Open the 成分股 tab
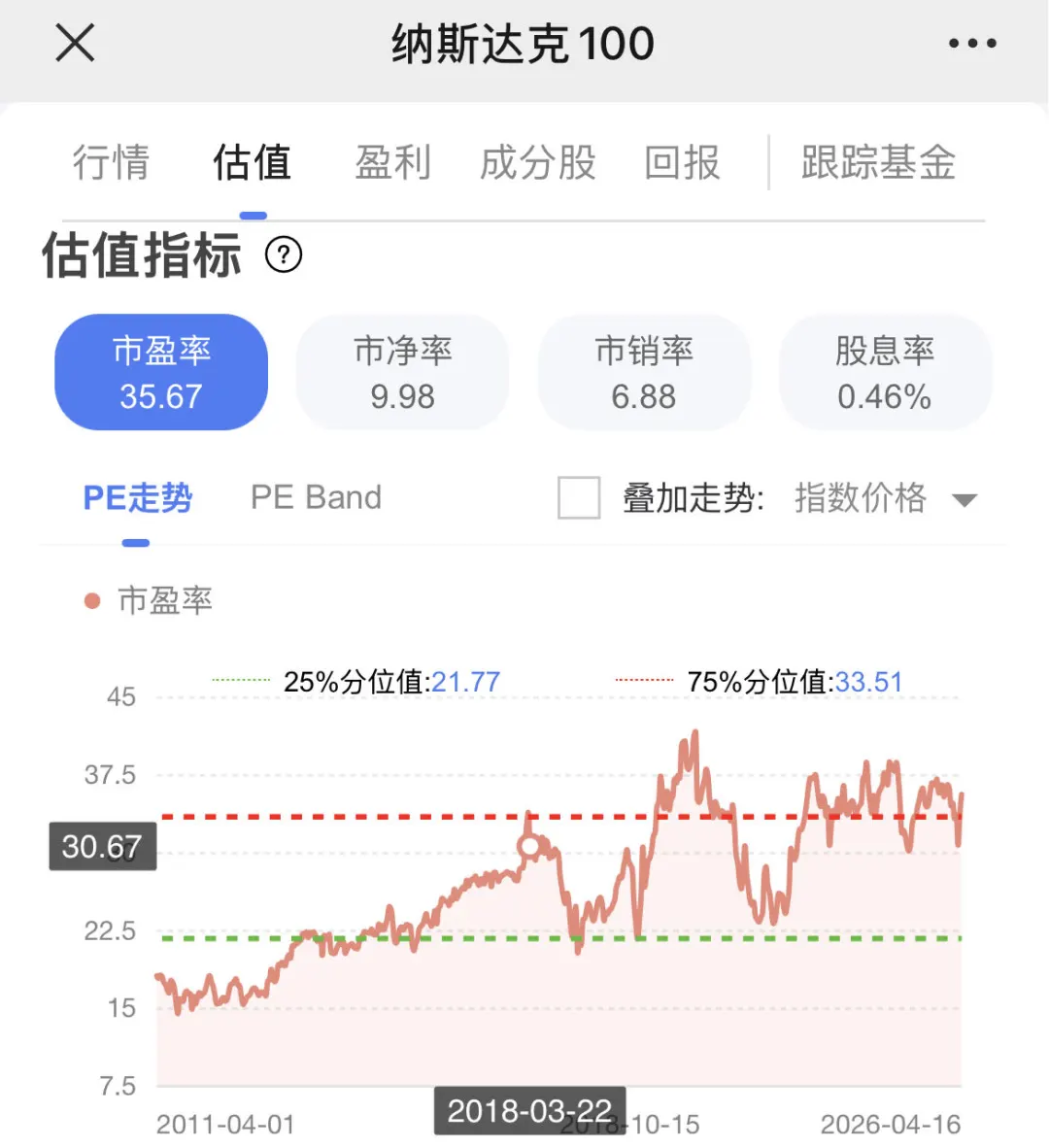 [538, 162]
